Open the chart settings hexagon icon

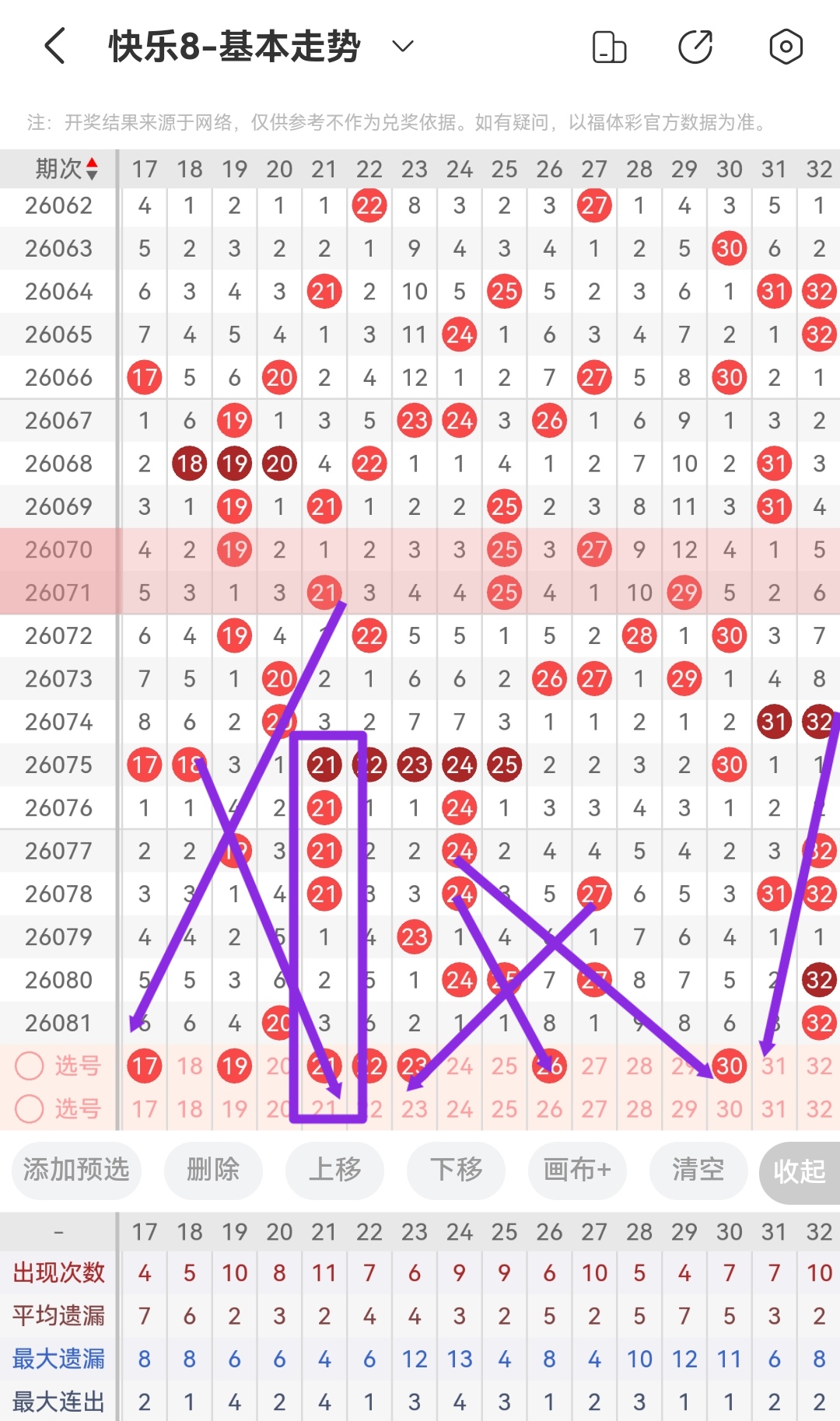point(786,47)
